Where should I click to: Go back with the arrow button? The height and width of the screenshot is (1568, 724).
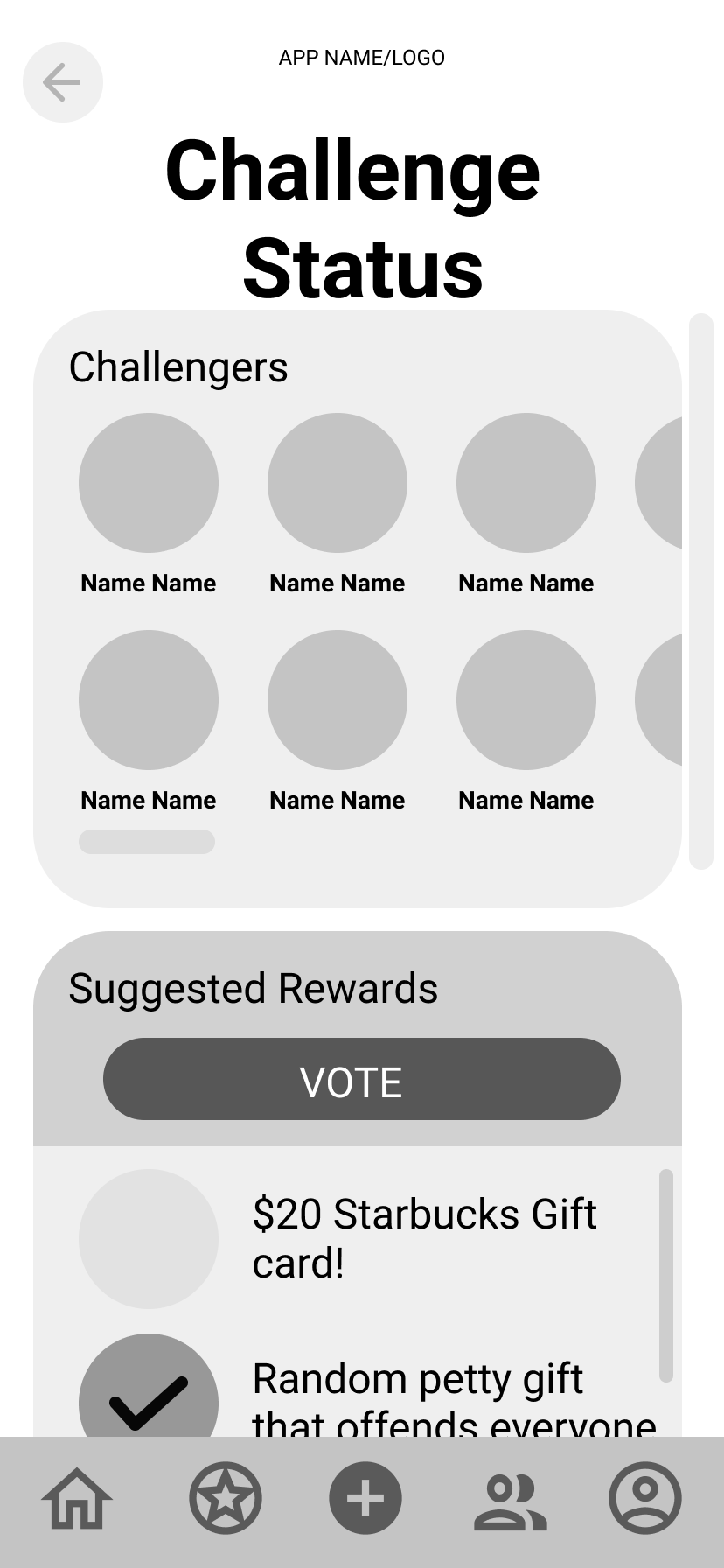(63, 82)
